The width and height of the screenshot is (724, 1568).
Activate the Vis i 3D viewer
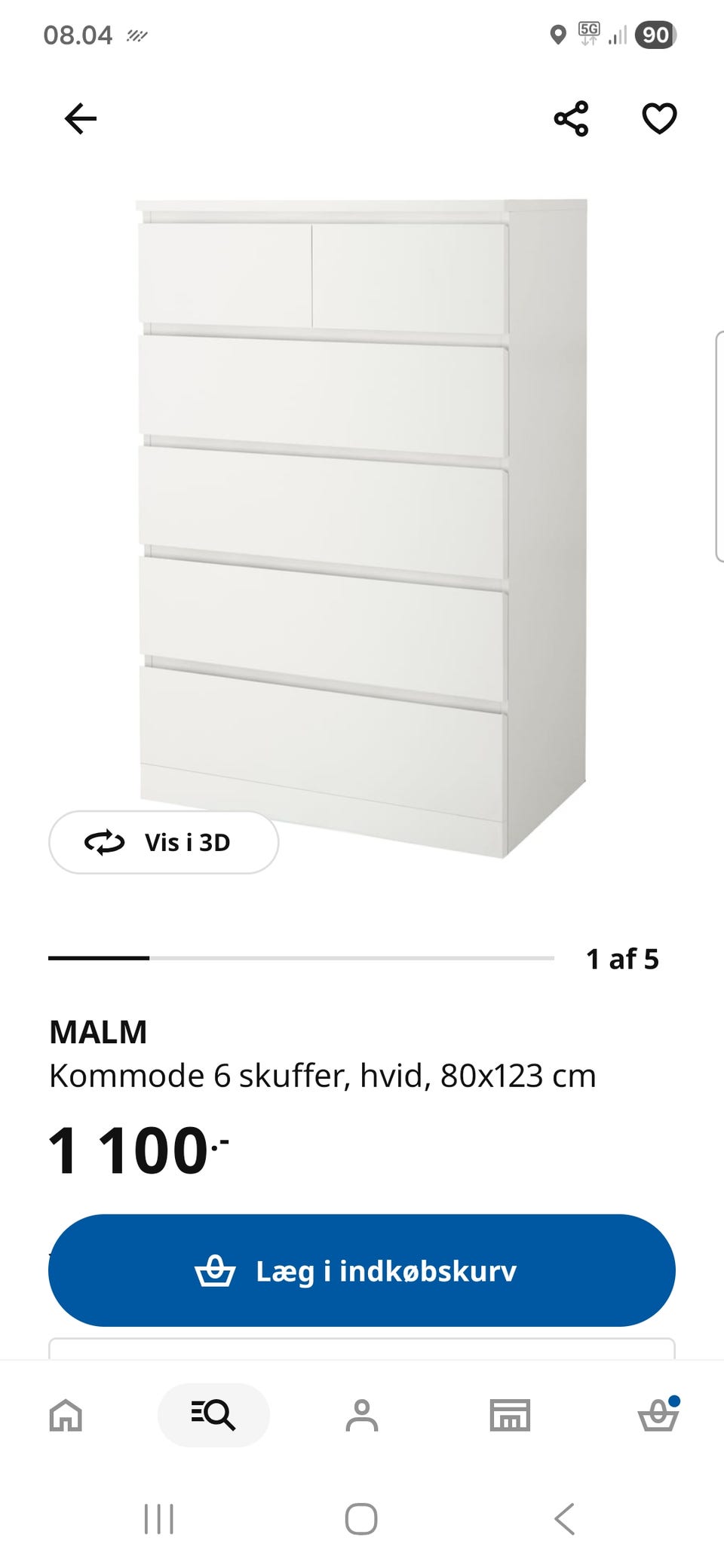[163, 843]
